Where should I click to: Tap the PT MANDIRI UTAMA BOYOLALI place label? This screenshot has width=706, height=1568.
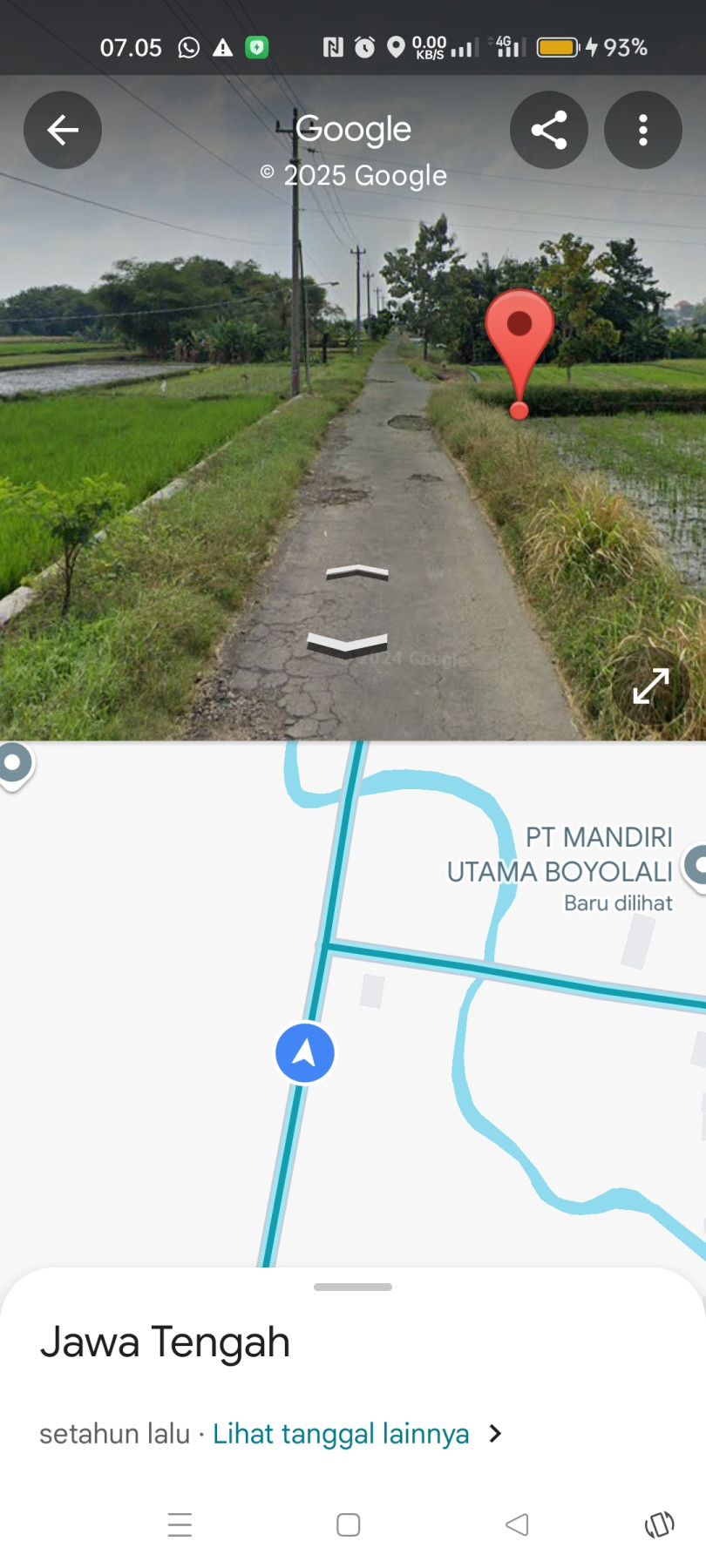pyautogui.click(x=560, y=854)
